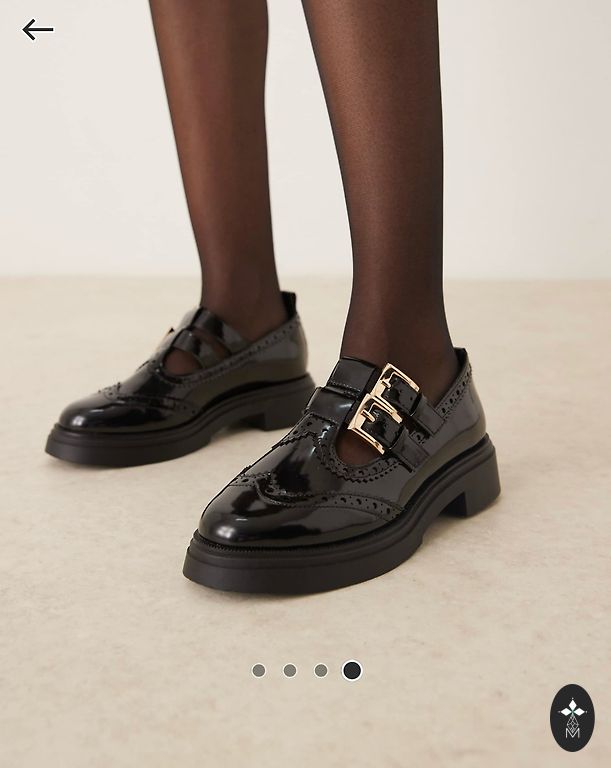This screenshot has width=611, height=768.
Task: Go back using the arrow icon
Action: pyautogui.click(x=38, y=30)
